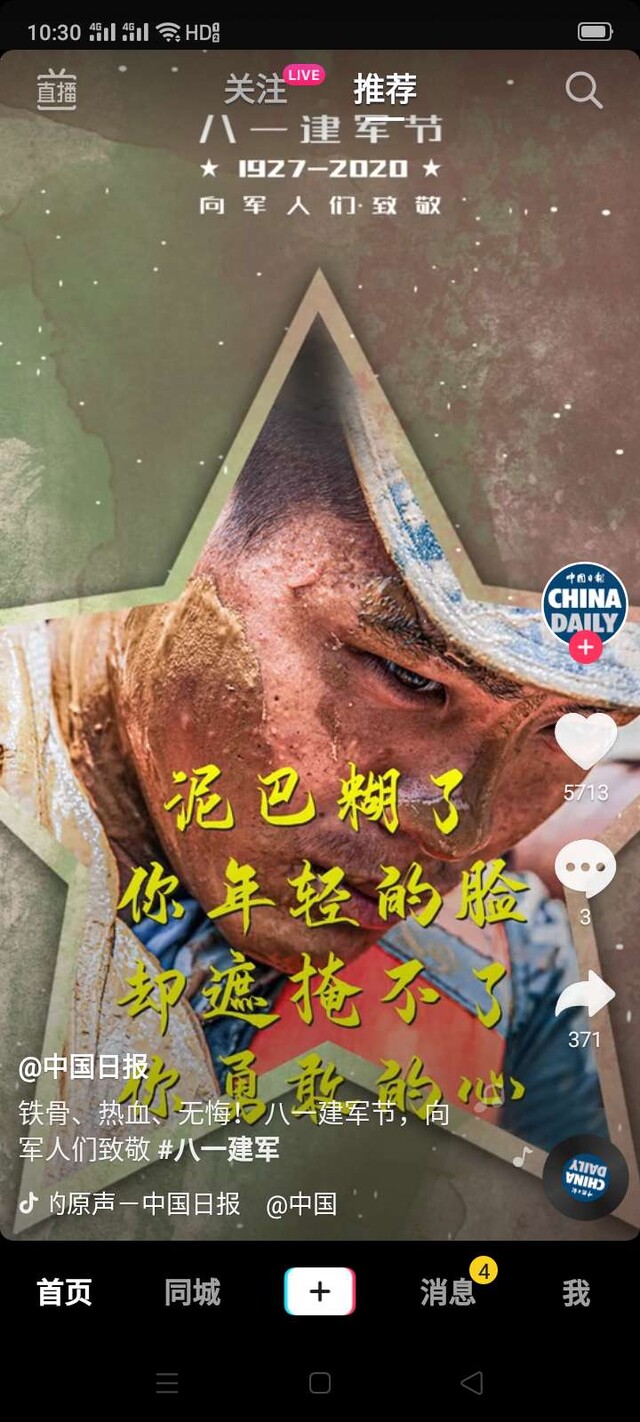Open the comments bubble
Screen dimensions: 640x1422
[585, 867]
